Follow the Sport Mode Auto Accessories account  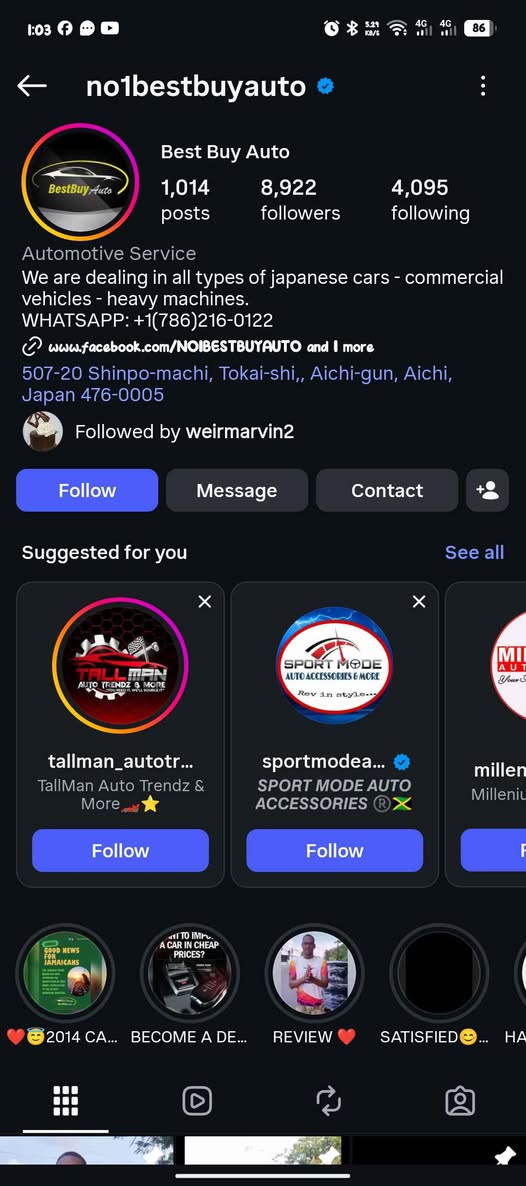335,850
